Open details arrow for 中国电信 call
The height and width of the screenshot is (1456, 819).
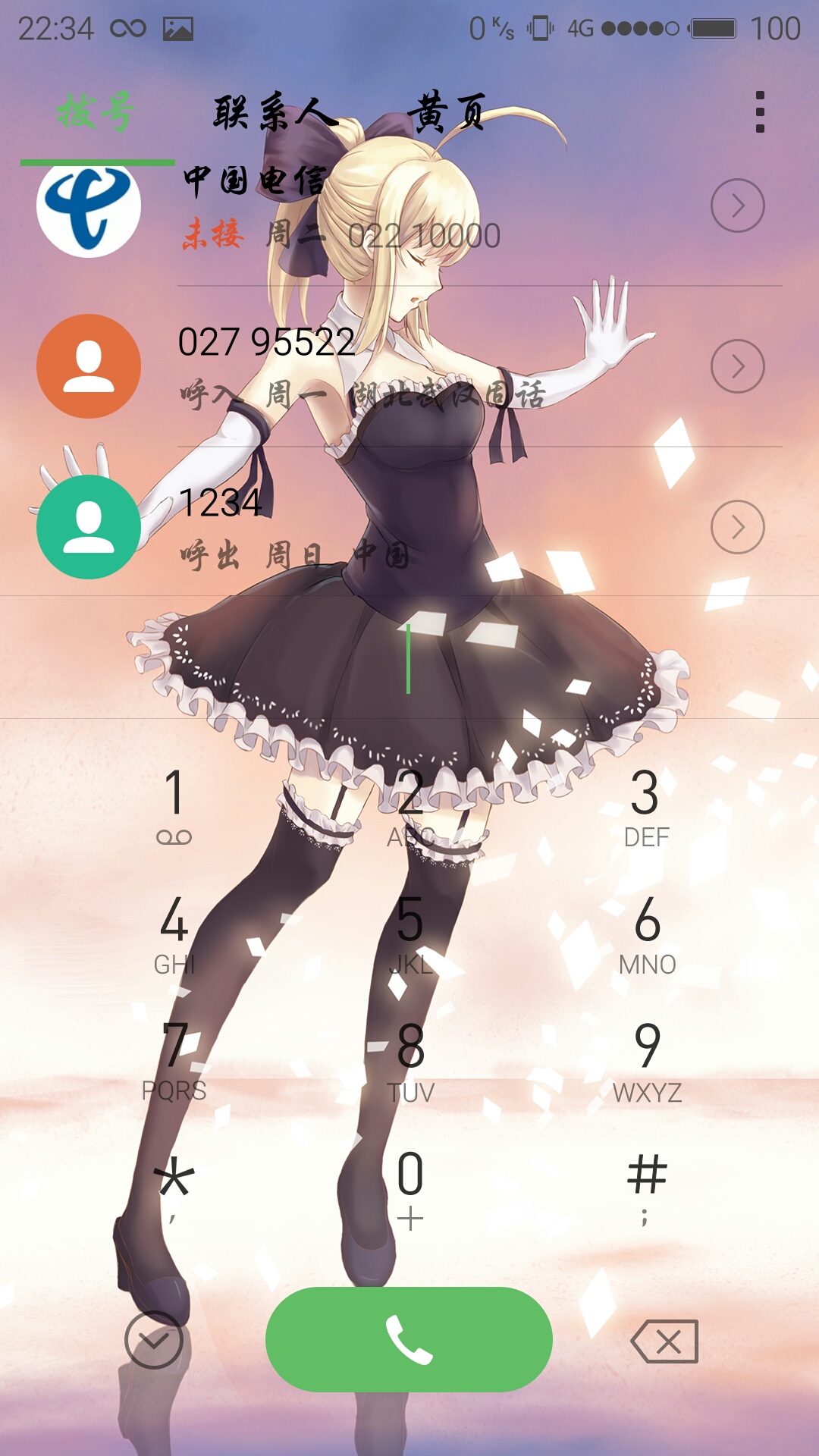(x=737, y=206)
